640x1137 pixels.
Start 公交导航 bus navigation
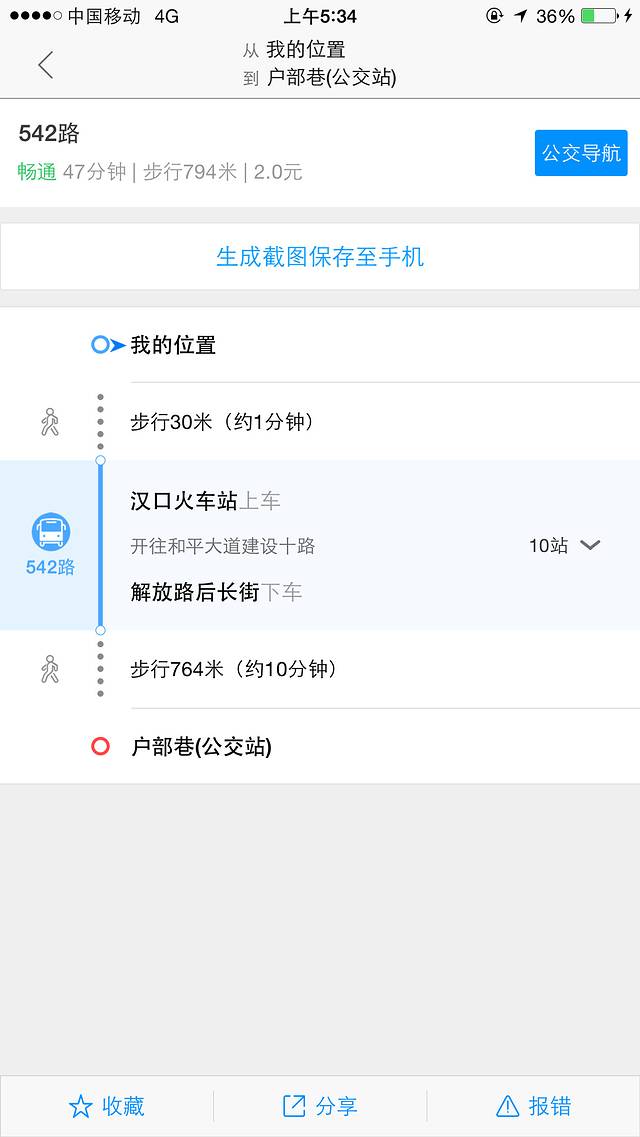(x=581, y=153)
